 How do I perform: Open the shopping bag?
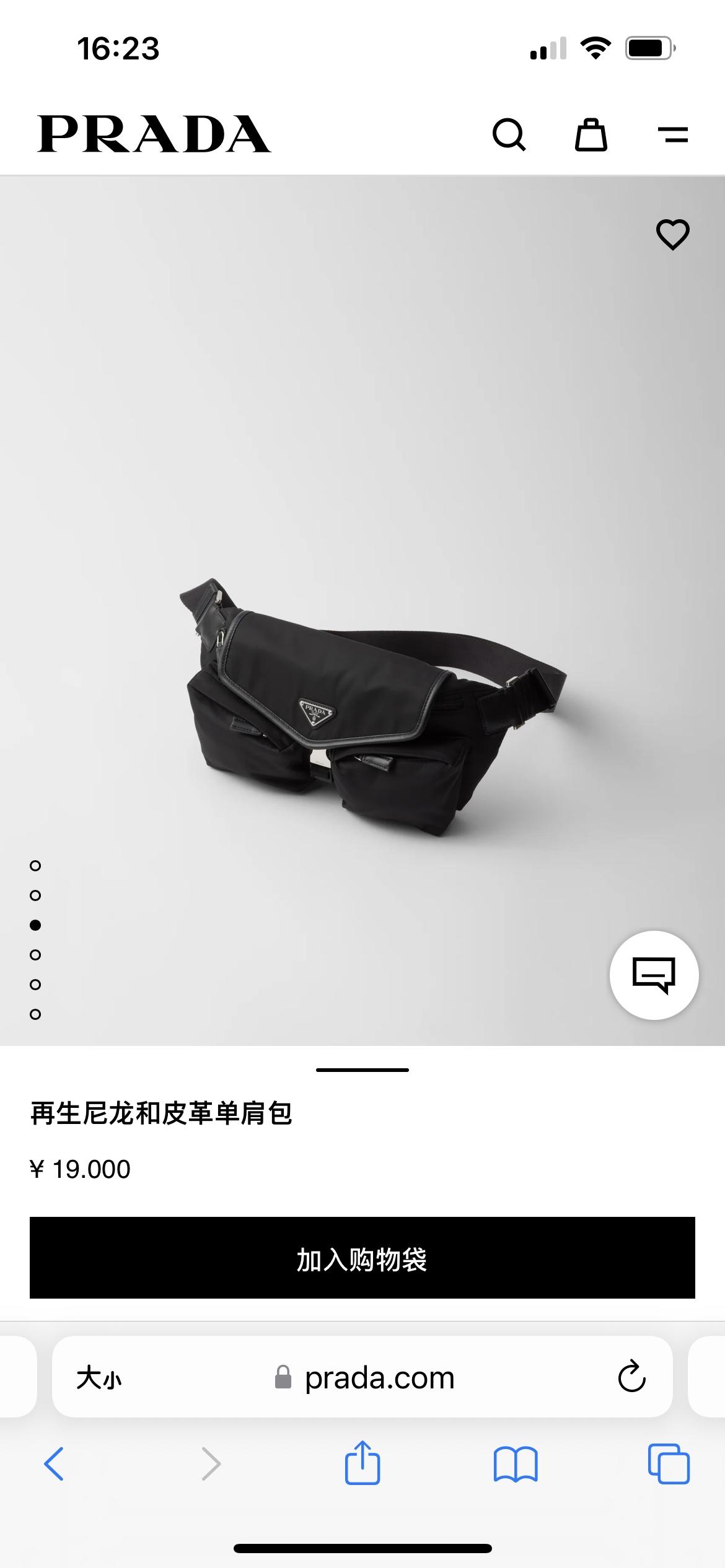pos(591,134)
